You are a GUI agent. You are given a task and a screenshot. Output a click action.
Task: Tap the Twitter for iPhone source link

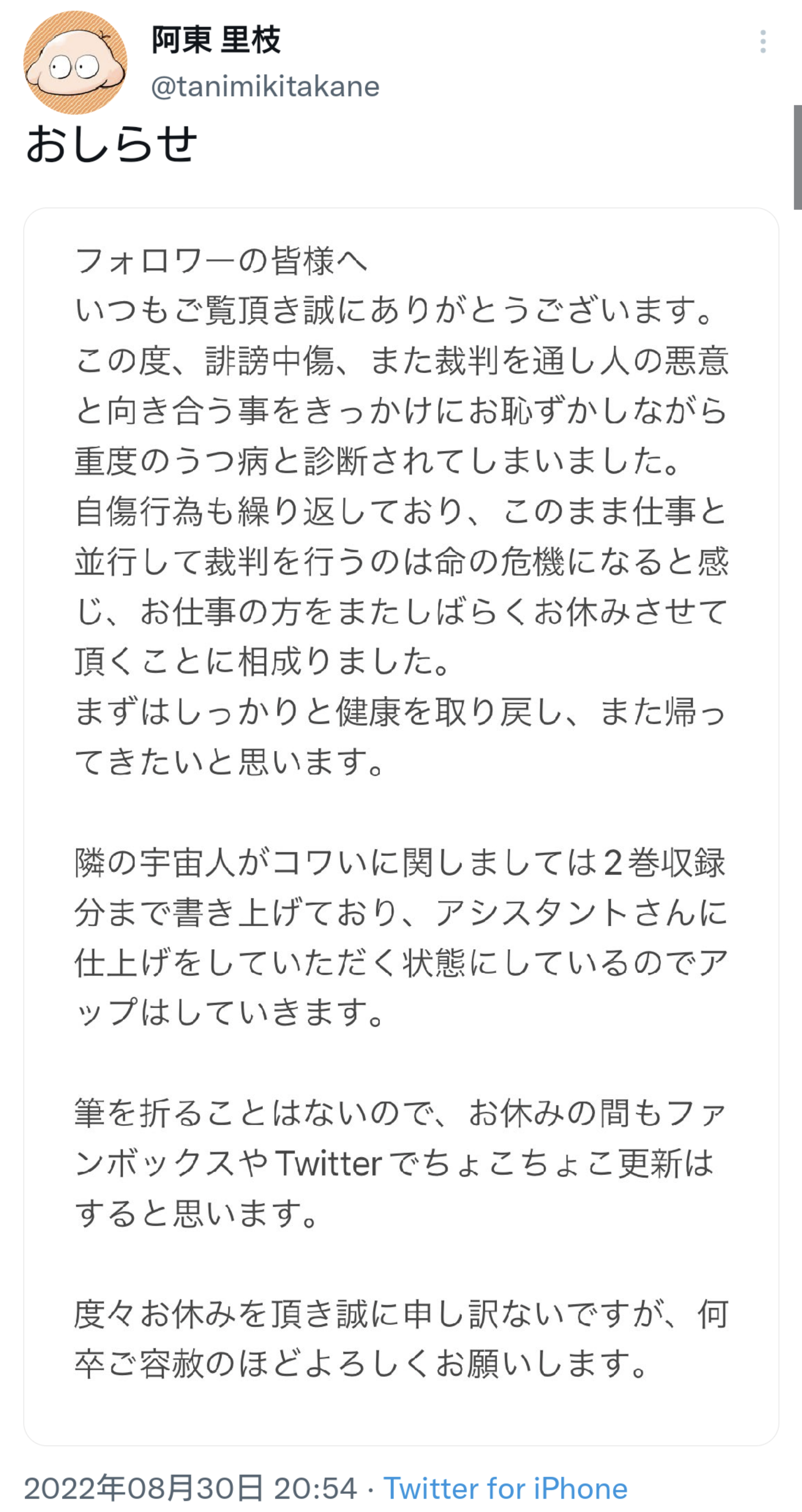point(505,1489)
